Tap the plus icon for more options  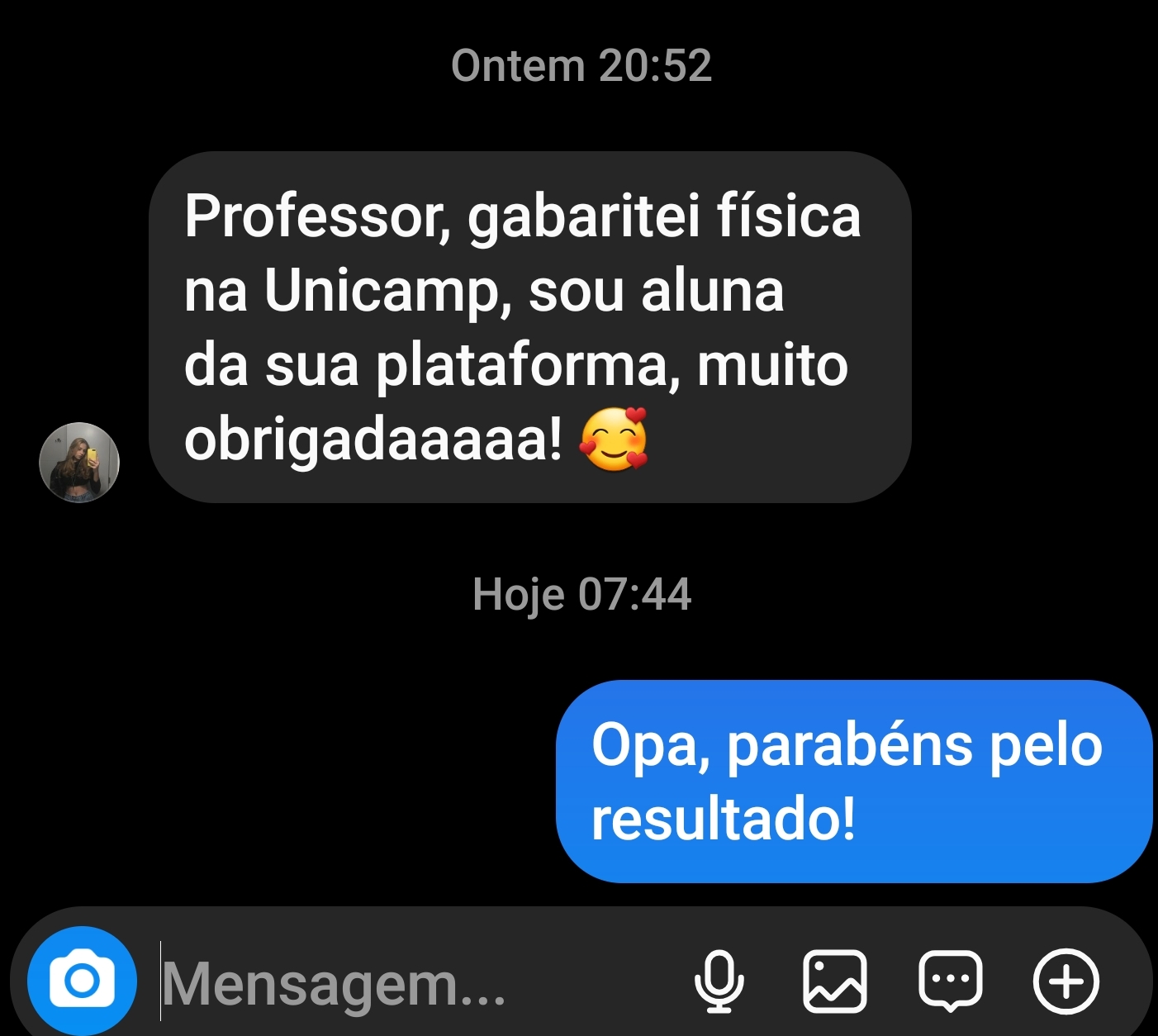pyautogui.click(x=1066, y=981)
